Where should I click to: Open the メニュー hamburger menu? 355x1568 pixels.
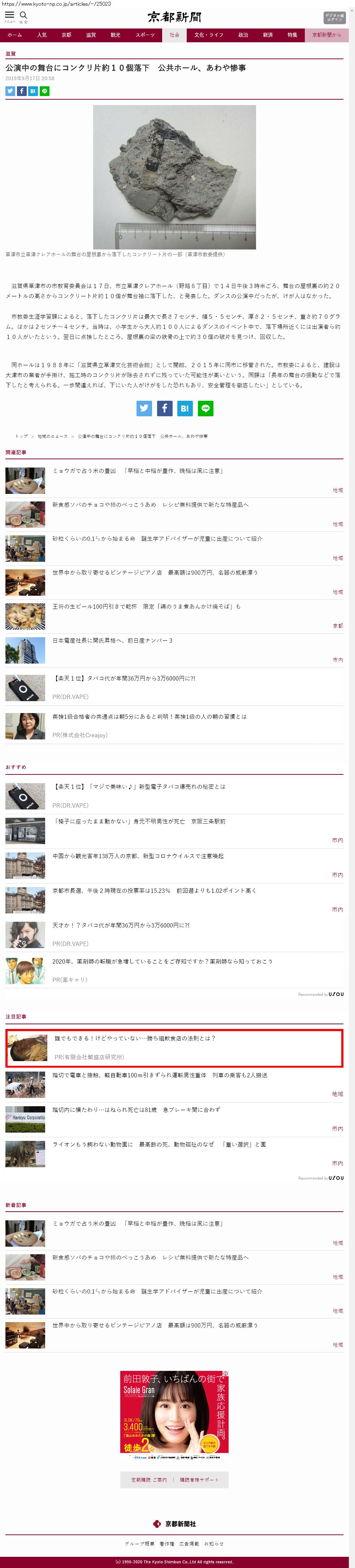click(x=9, y=16)
